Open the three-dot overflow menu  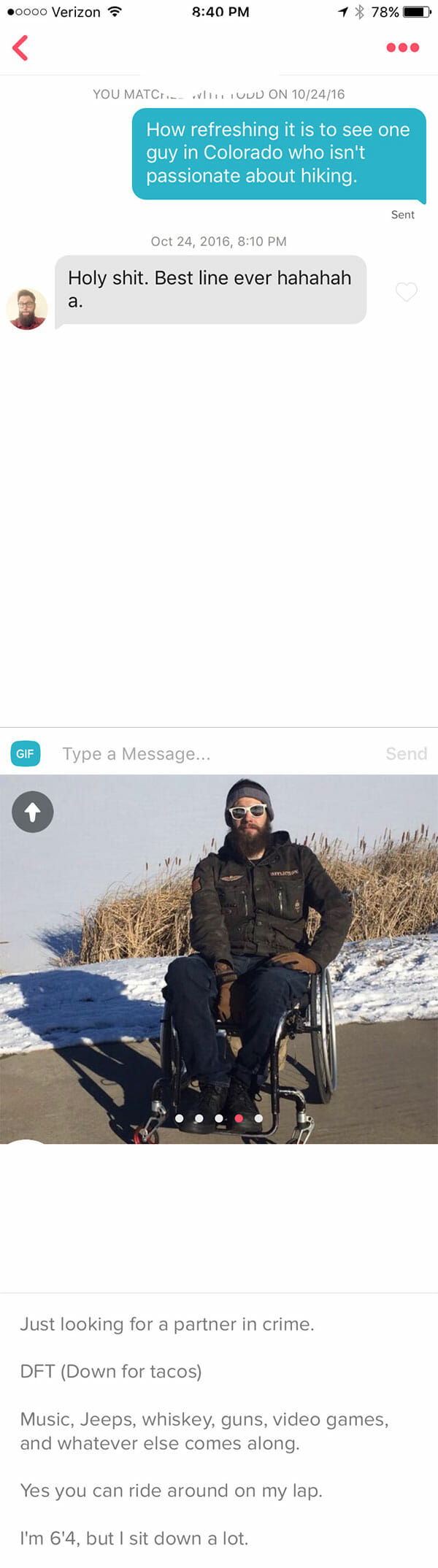402,47
